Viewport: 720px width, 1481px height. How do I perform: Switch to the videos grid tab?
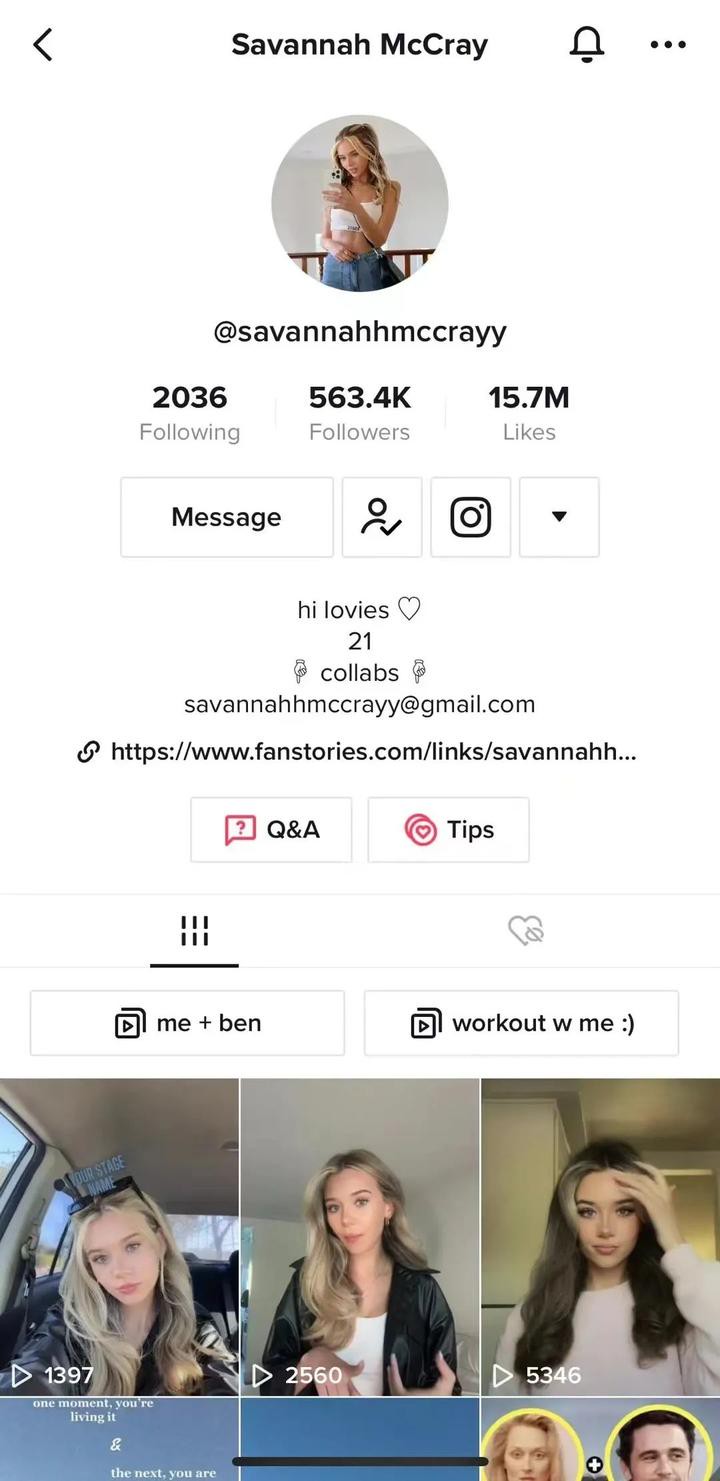[194, 931]
